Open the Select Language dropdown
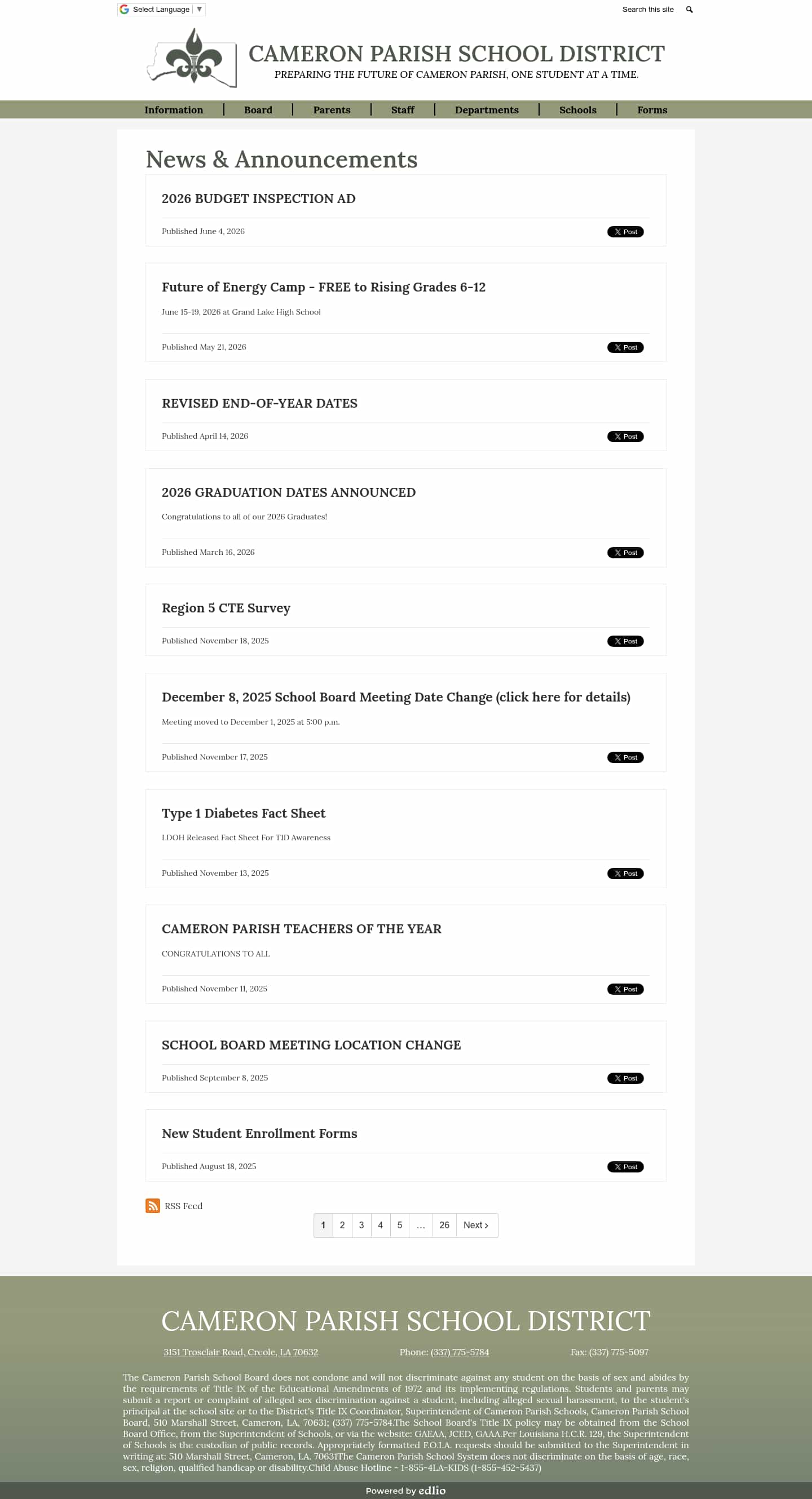Image resolution: width=812 pixels, height=1499 pixels. [161, 10]
